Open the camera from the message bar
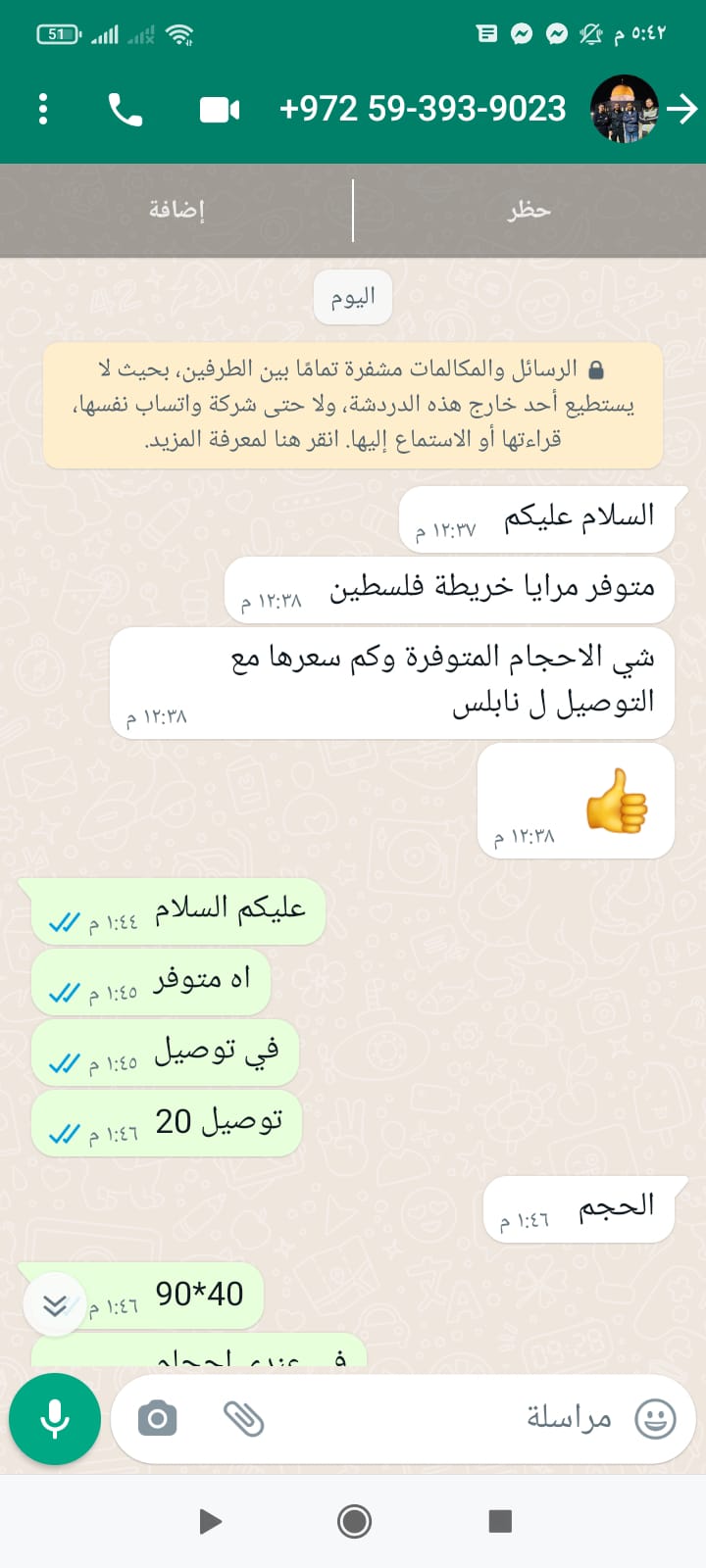 (157, 1418)
